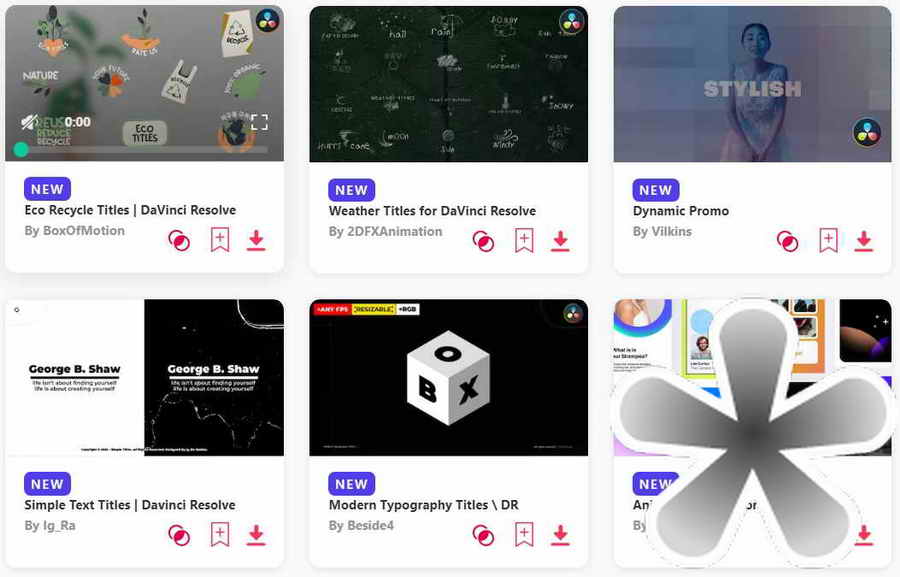Open Simple Text Titles thumbnail
Image resolution: width=900 pixels, height=577 pixels.
tap(144, 377)
